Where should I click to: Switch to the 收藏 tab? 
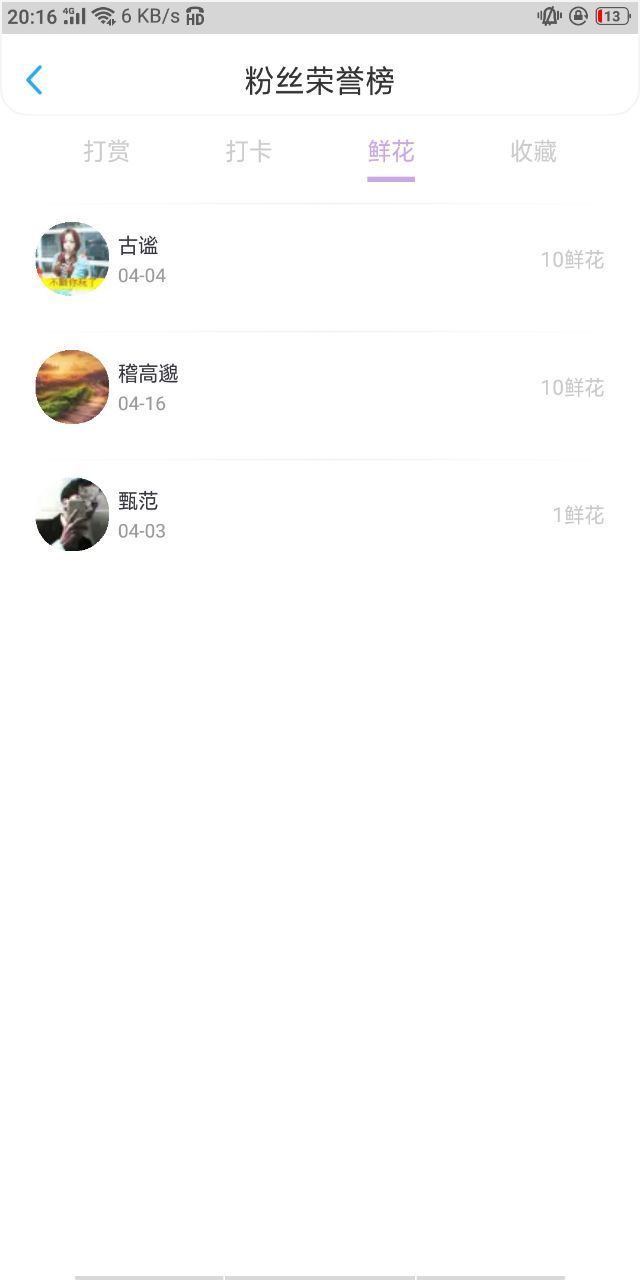pos(533,151)
